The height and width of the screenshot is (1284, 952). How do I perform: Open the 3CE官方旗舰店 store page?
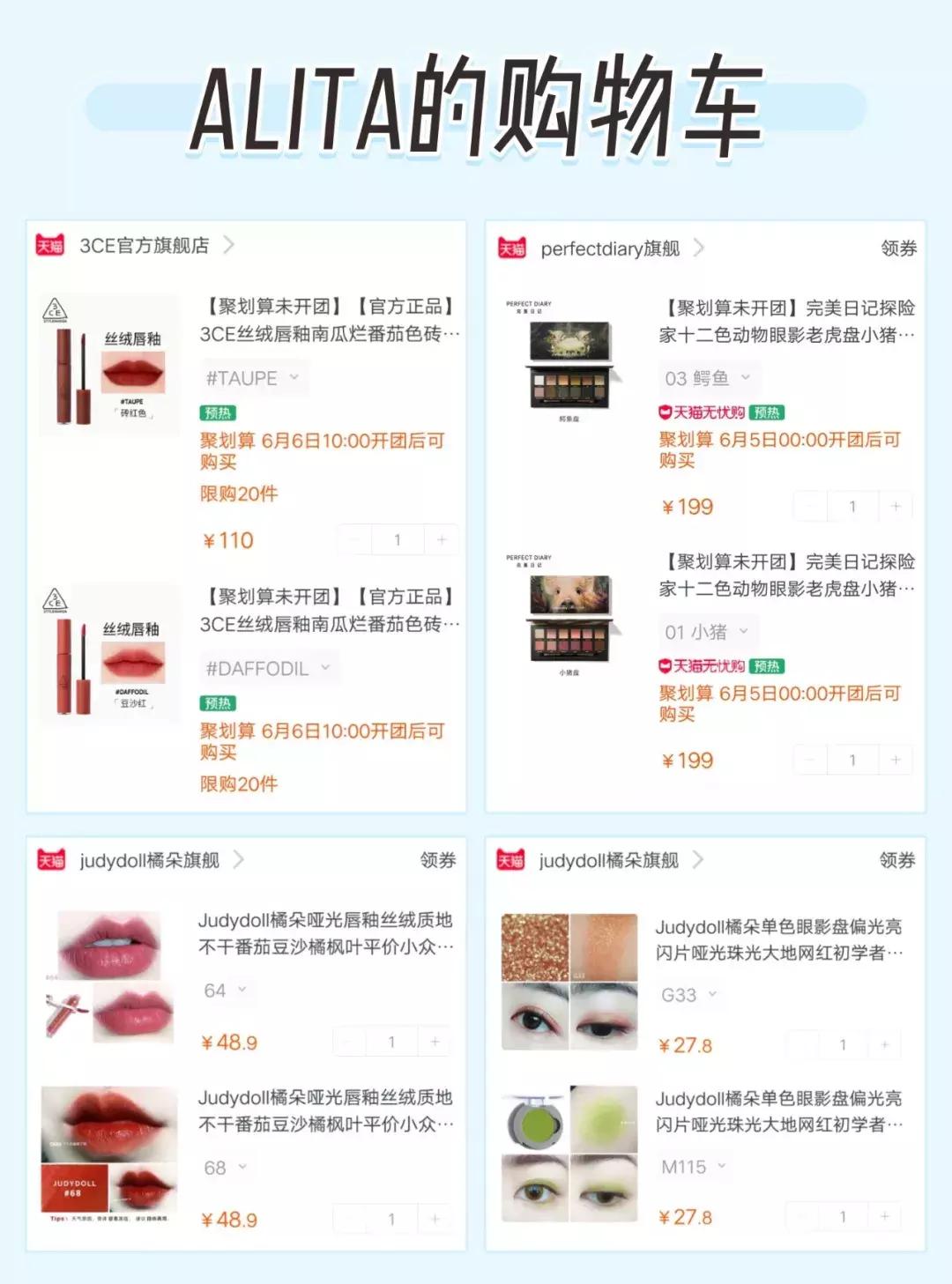(141, 248)
